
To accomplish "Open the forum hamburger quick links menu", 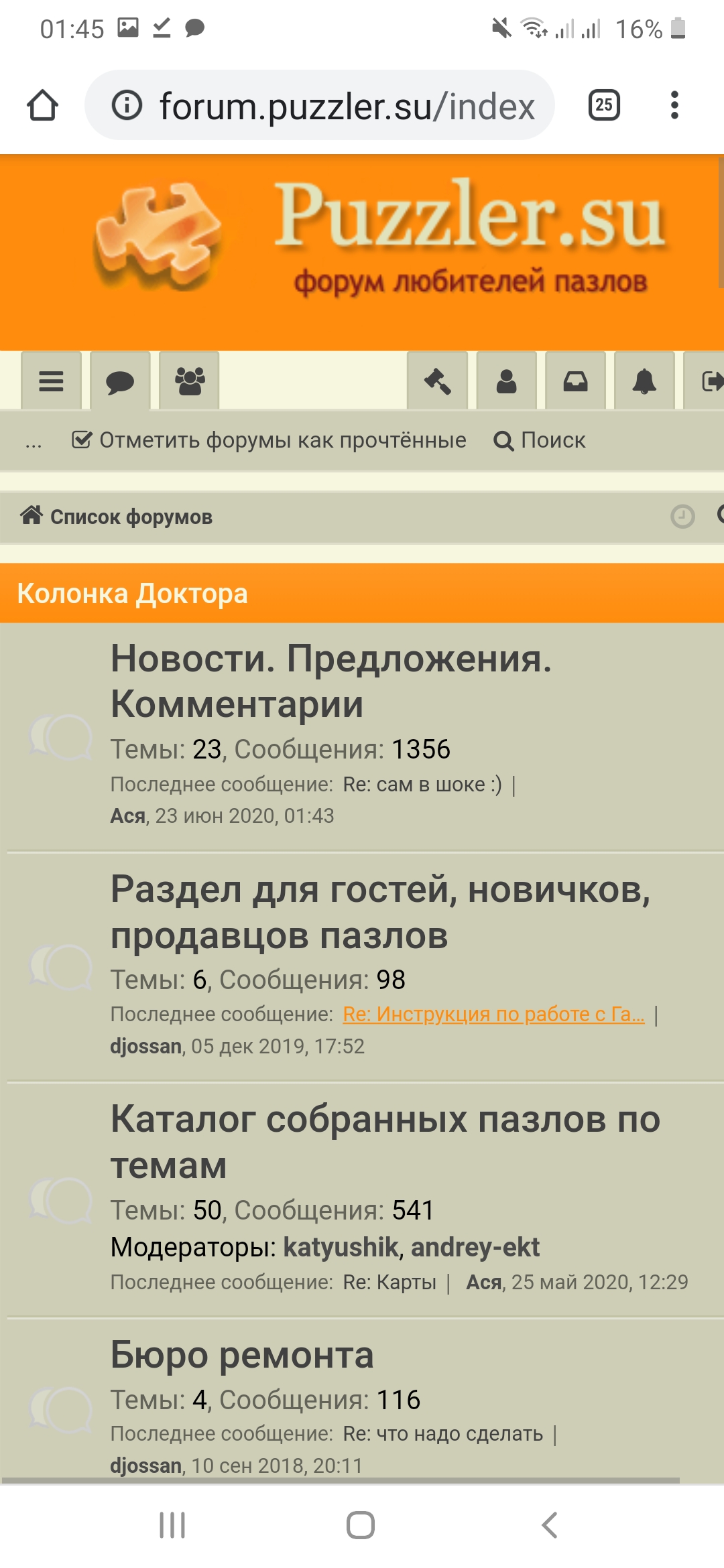I will (51, 381).
